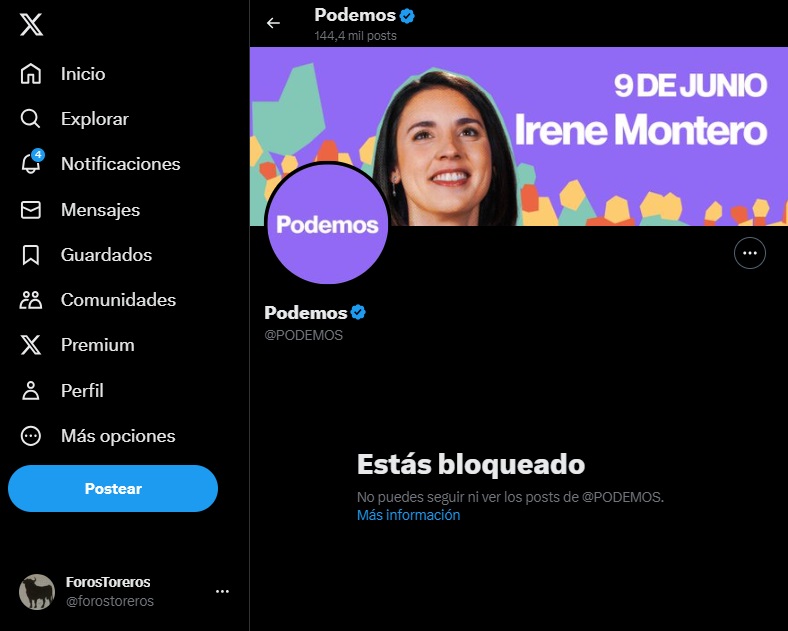This screenshot has width=788, height=631.
Task: Follow the Más información link
Action: point(408,515)
